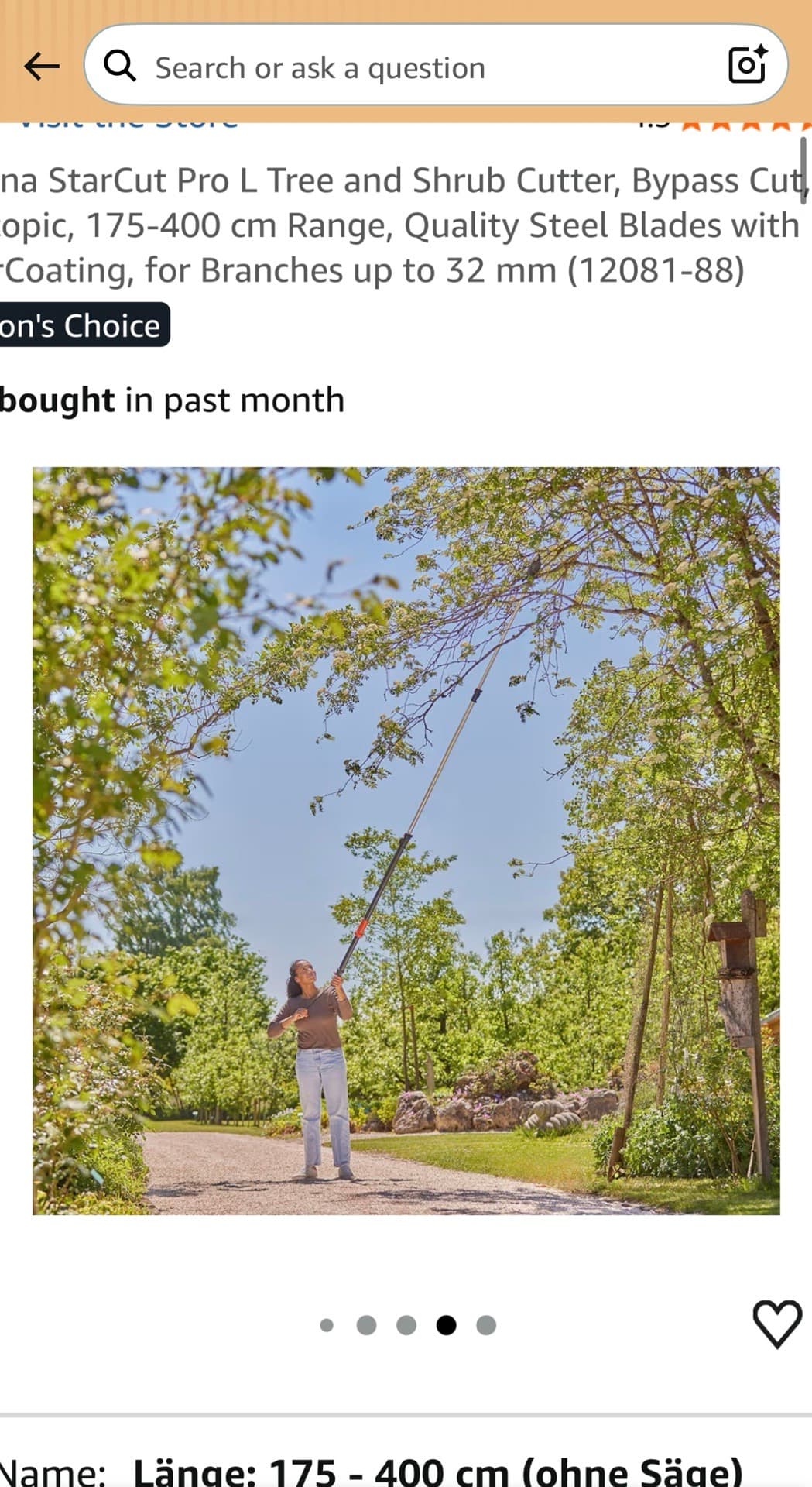Open the product photo of woman pruning tree
The width and height of the screenshot is (812, 1487).
click(x=406, y=840)
